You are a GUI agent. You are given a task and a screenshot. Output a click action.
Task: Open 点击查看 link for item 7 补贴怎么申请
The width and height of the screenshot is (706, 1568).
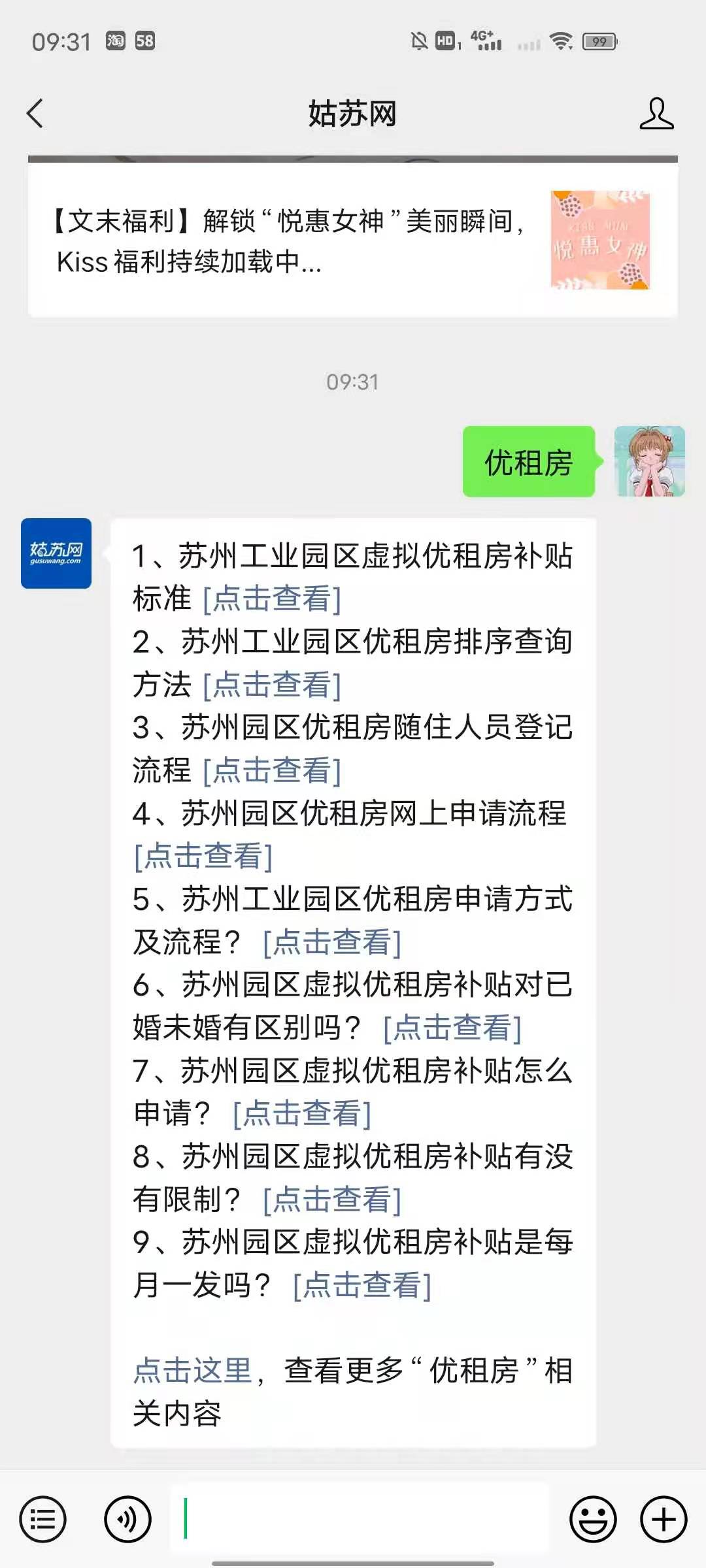(302, 1113)
